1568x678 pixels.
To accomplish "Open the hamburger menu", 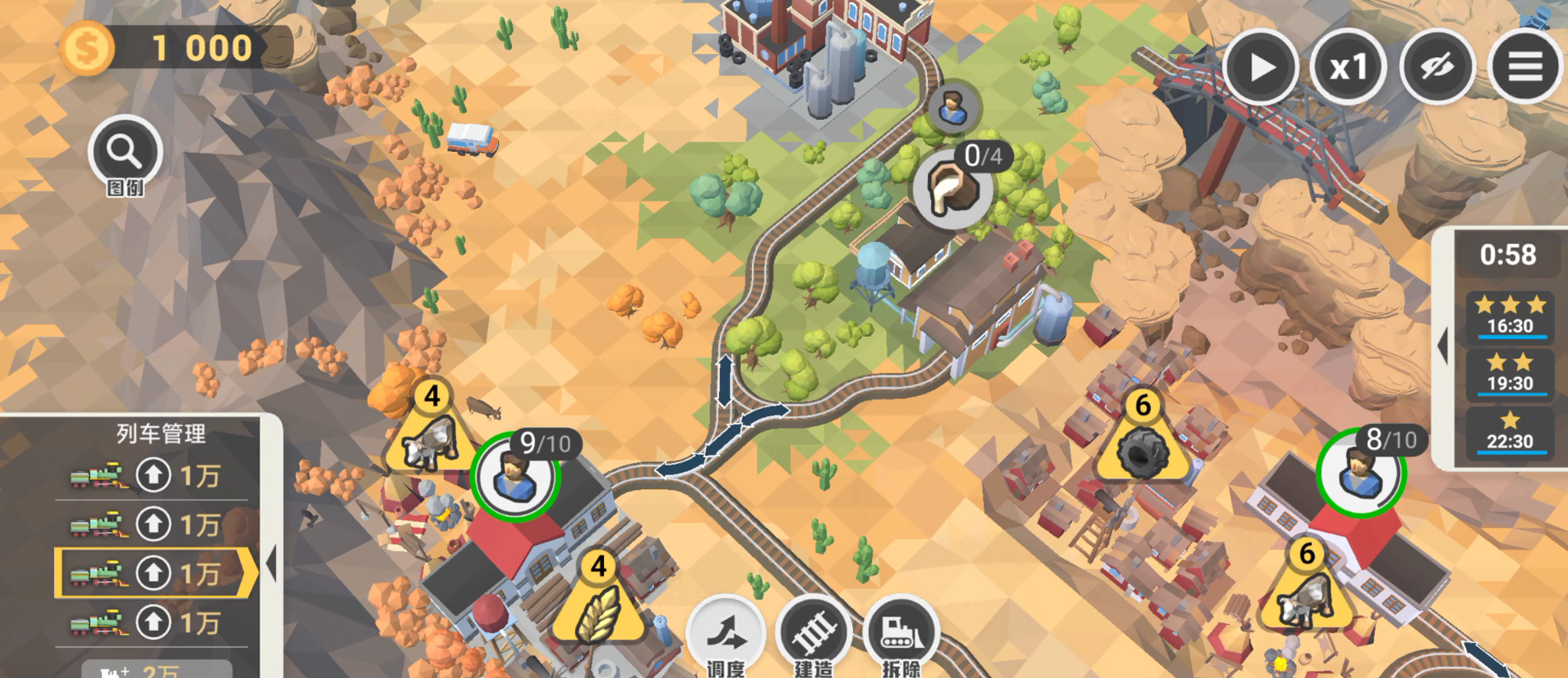I will [x=1525, y=66].
